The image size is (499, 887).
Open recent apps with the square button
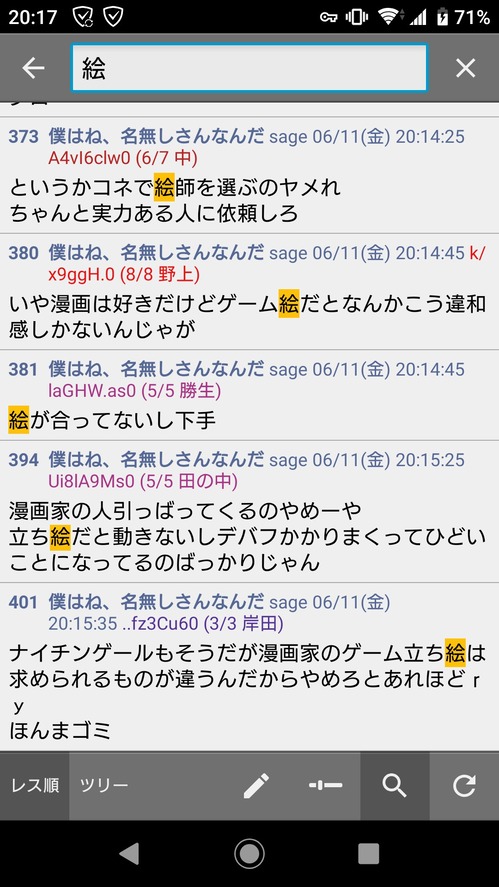[368, 854]
